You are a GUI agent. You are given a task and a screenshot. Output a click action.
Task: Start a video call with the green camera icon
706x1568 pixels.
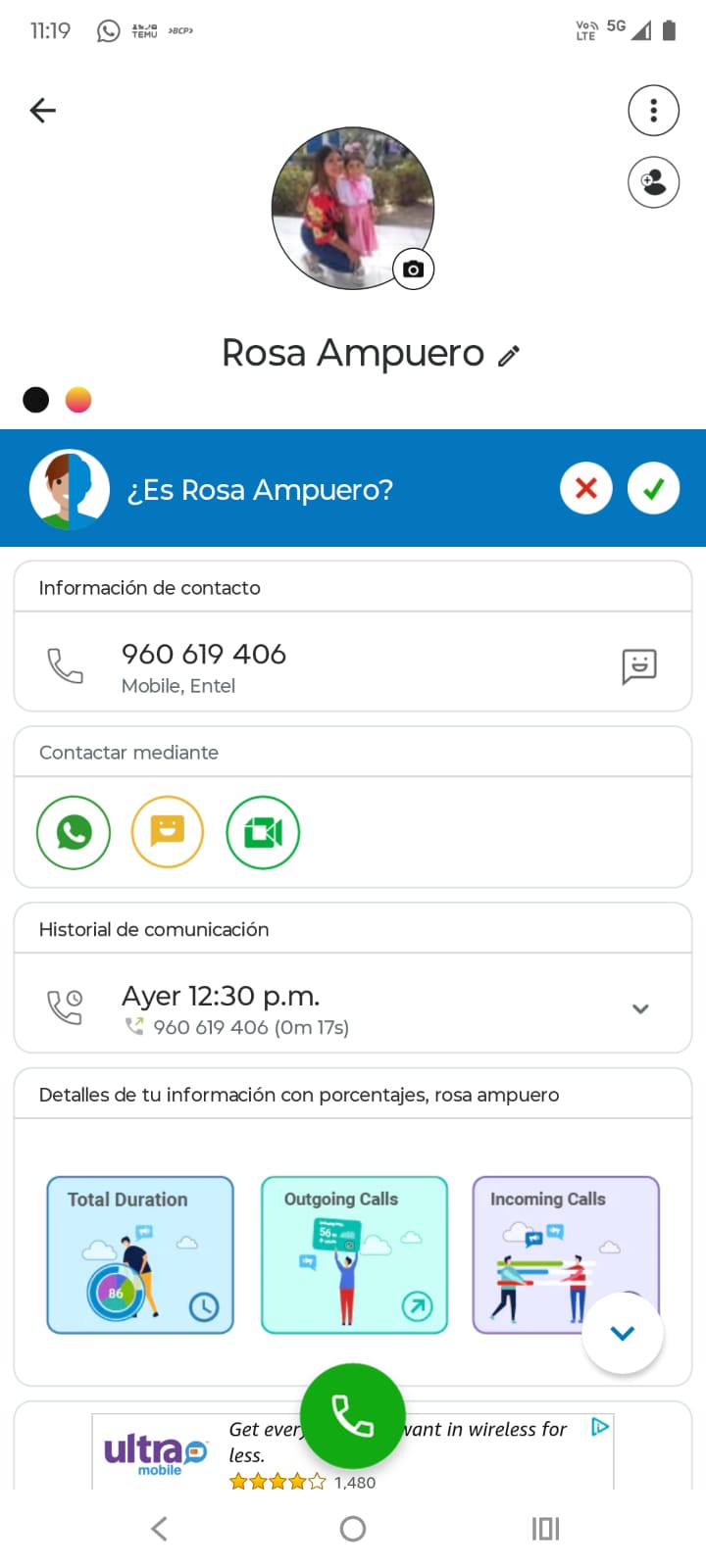pyautogui.click(x=263, y=833)
